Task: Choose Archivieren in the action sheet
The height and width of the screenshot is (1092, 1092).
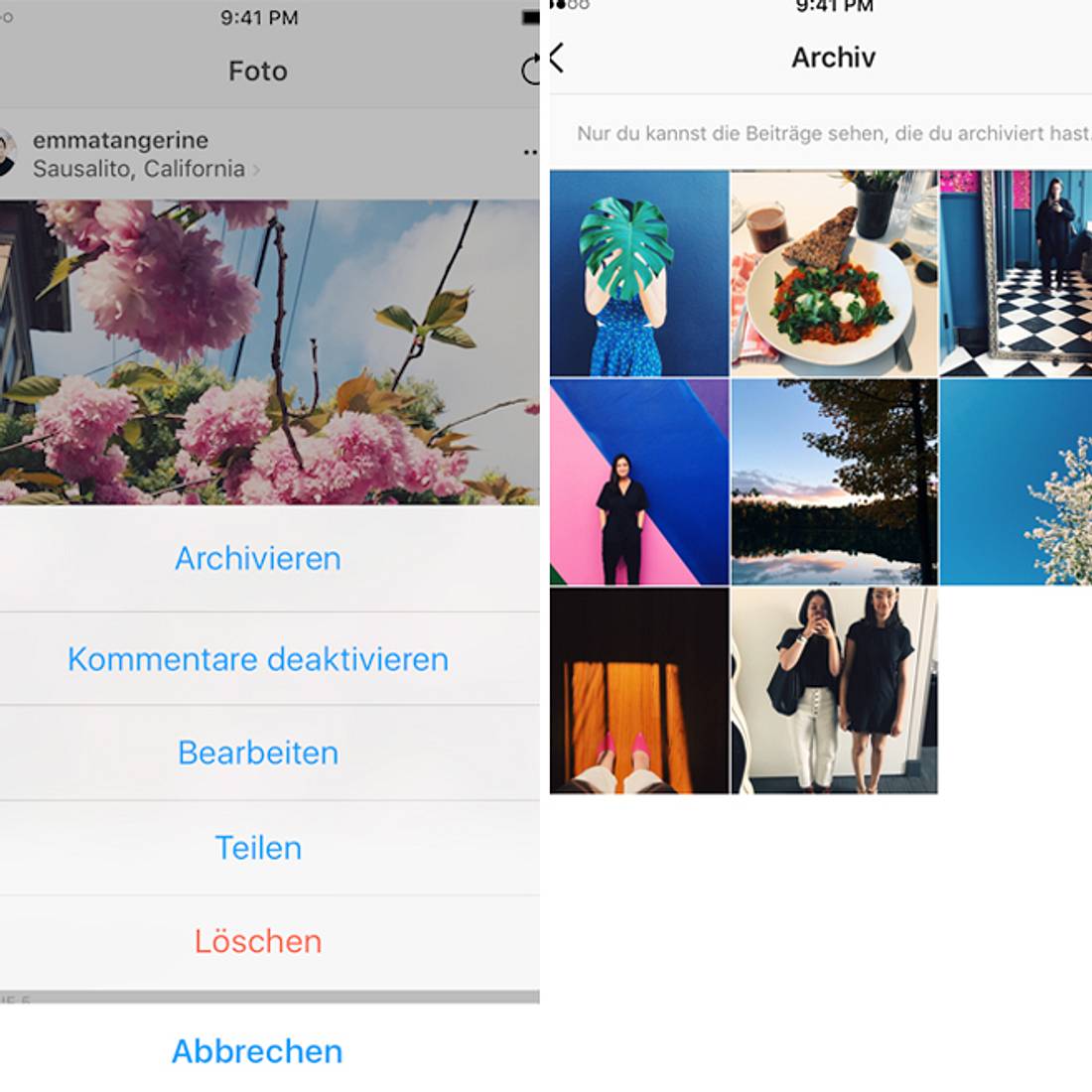Action: click(258, 559)
